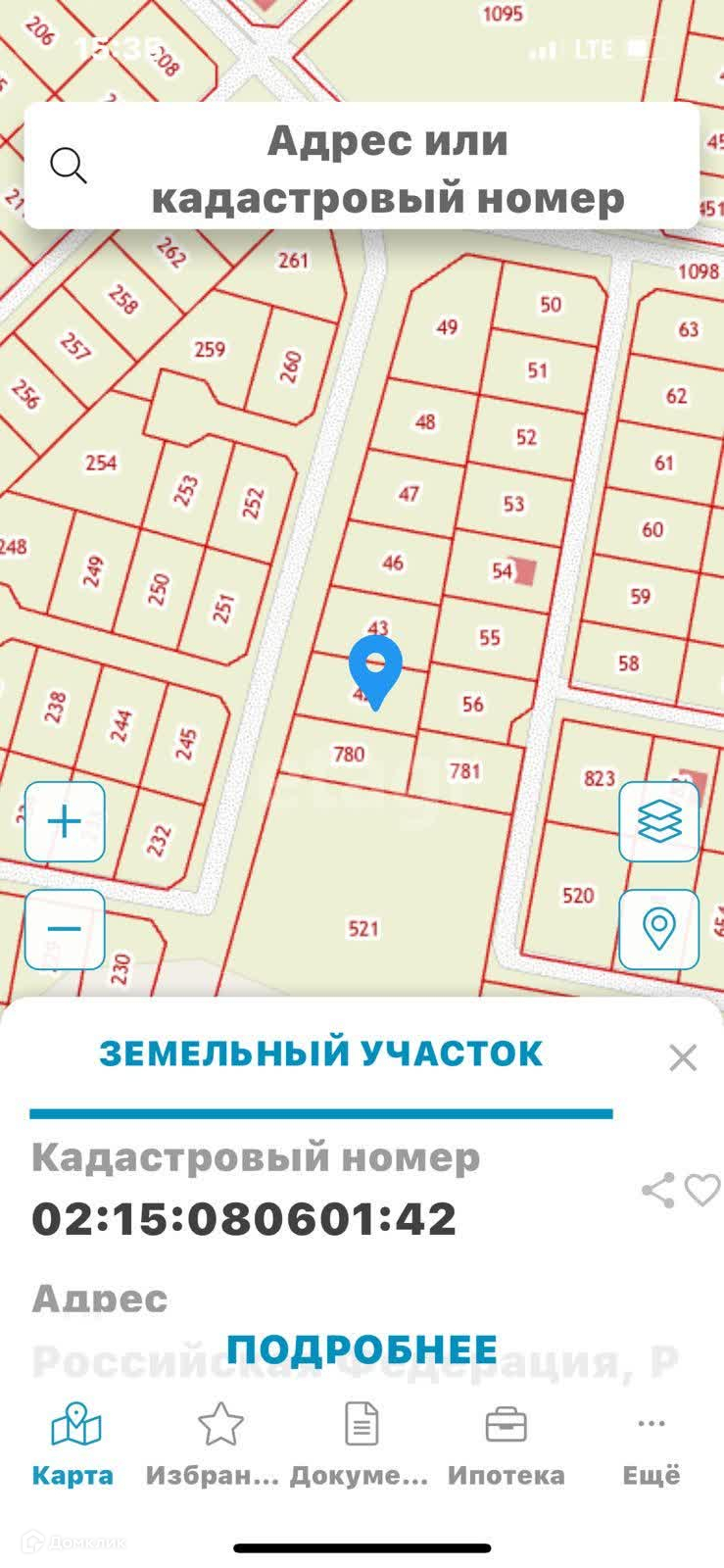724x1568 pixels.
Task: Tap the address or cadastral number search field
Action: tap(387, 169)
